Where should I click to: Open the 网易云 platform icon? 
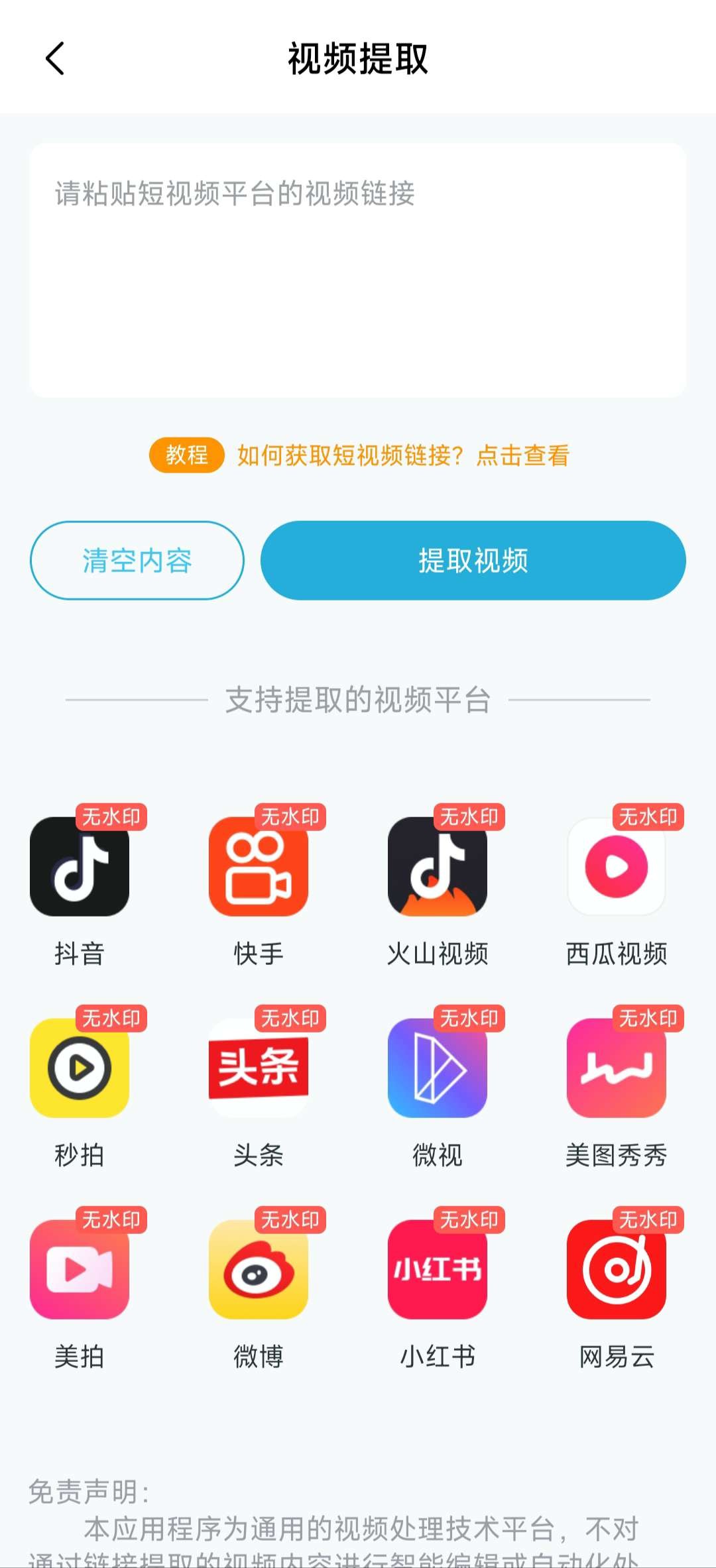(617, 1270)
